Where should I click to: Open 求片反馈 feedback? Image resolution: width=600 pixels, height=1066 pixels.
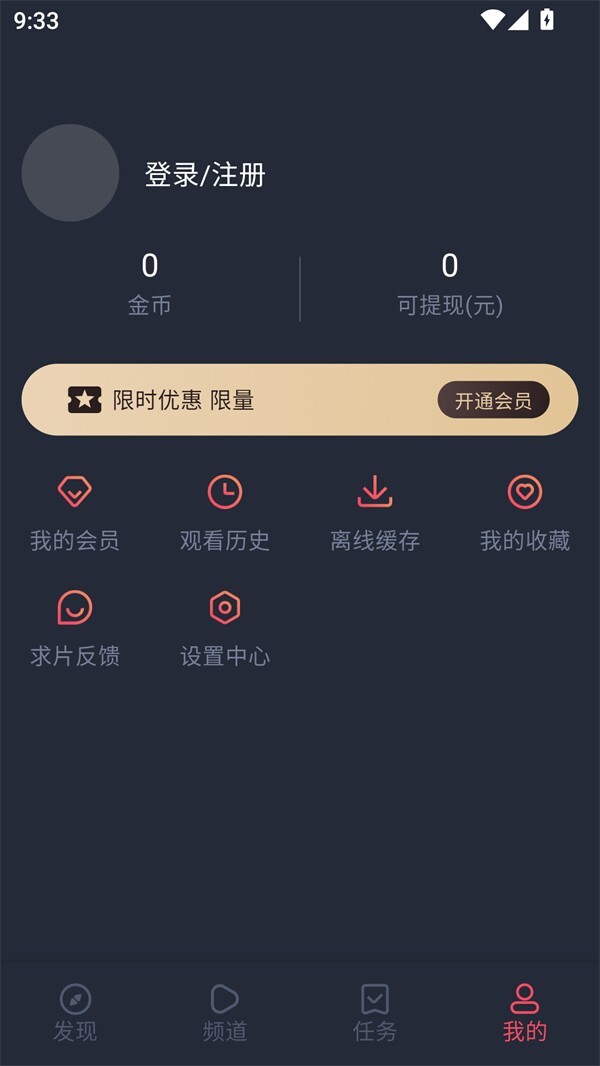click(x=75, y=629)
